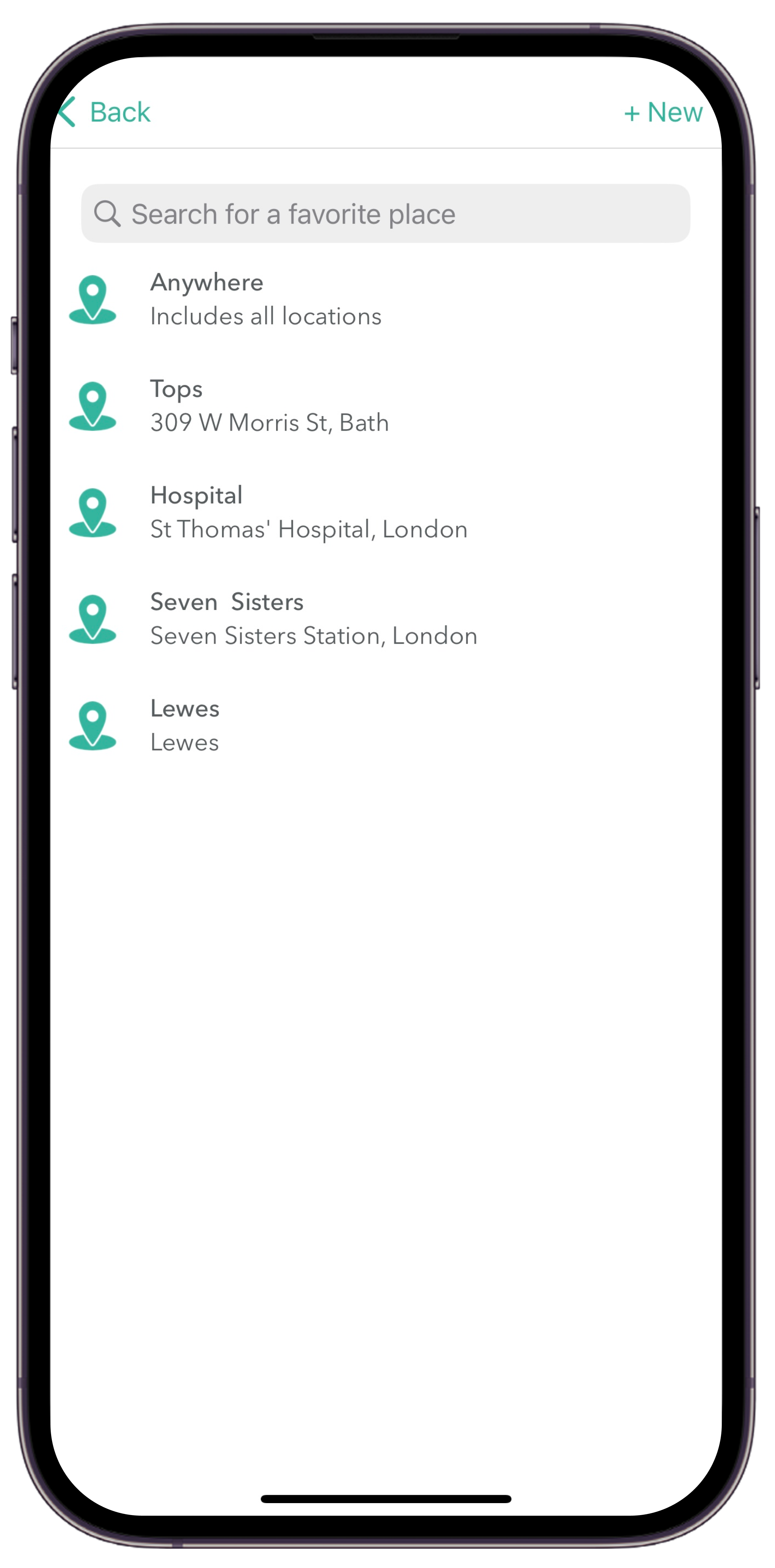
Task: Select Seven Sisters Station location
Action: [x=313, y=619]
